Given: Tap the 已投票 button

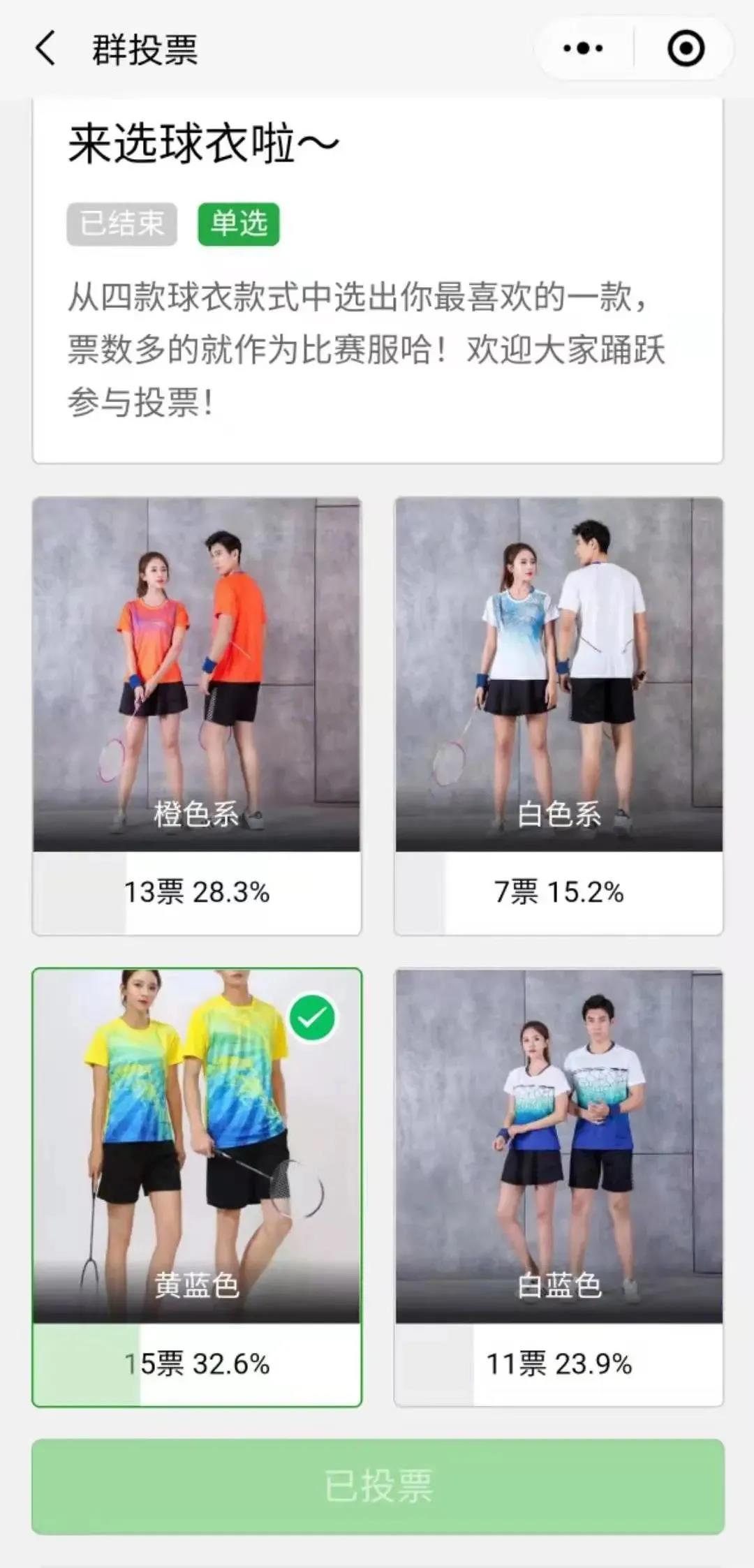Looking at the screenshot, I should pos(378,1486).
